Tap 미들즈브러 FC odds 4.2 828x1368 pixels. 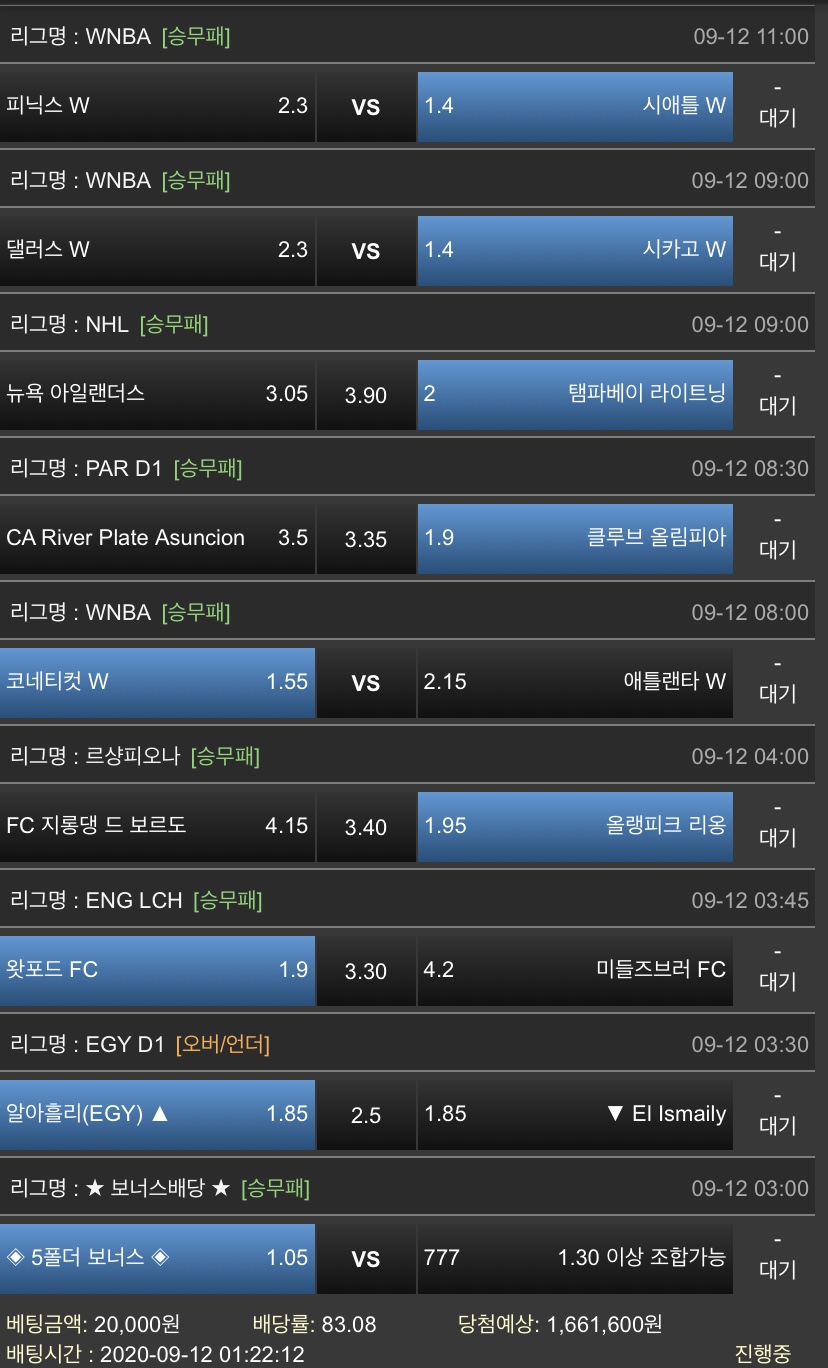point(575,970)
